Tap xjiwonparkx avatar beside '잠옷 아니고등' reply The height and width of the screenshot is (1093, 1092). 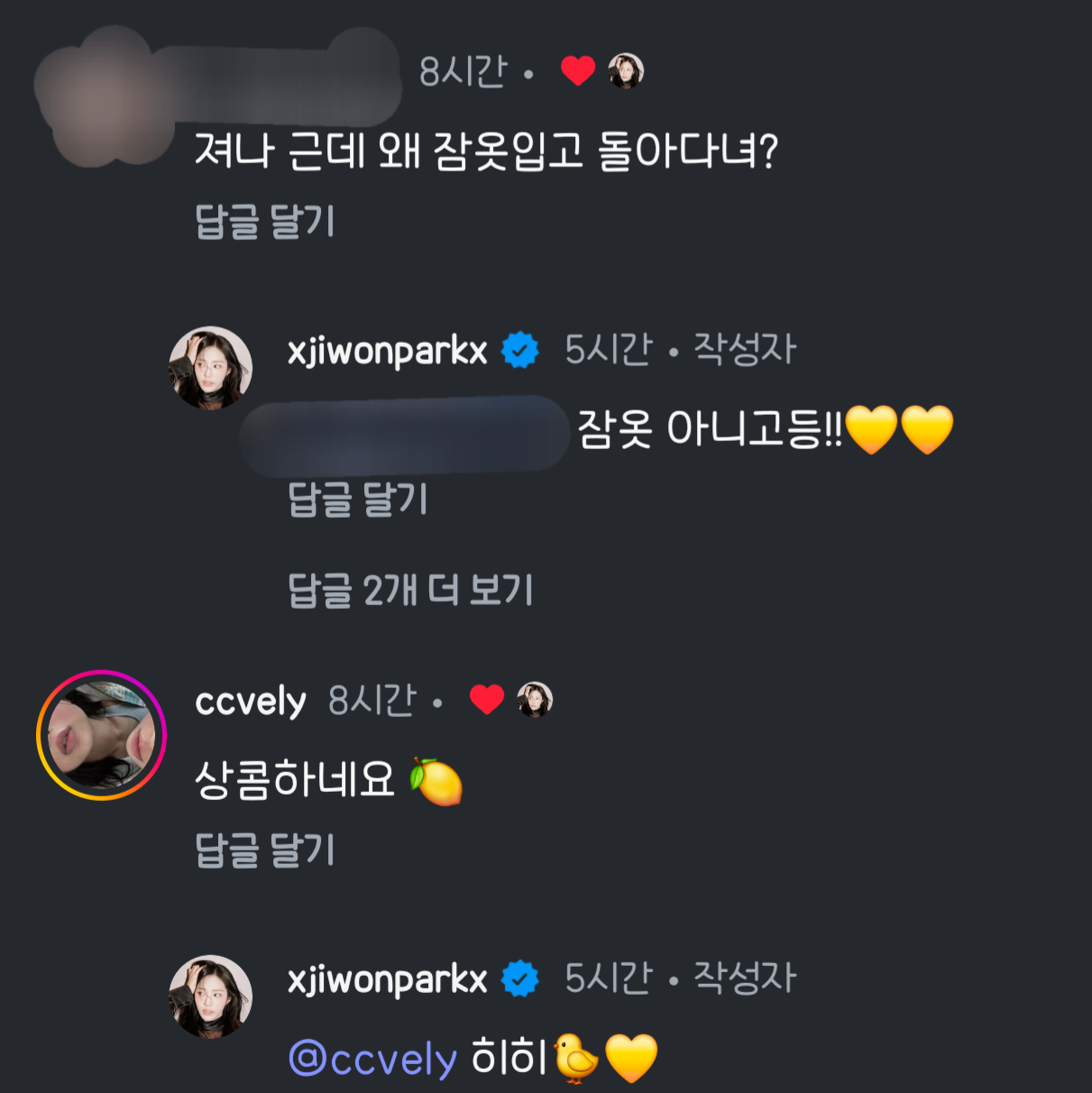210,368
